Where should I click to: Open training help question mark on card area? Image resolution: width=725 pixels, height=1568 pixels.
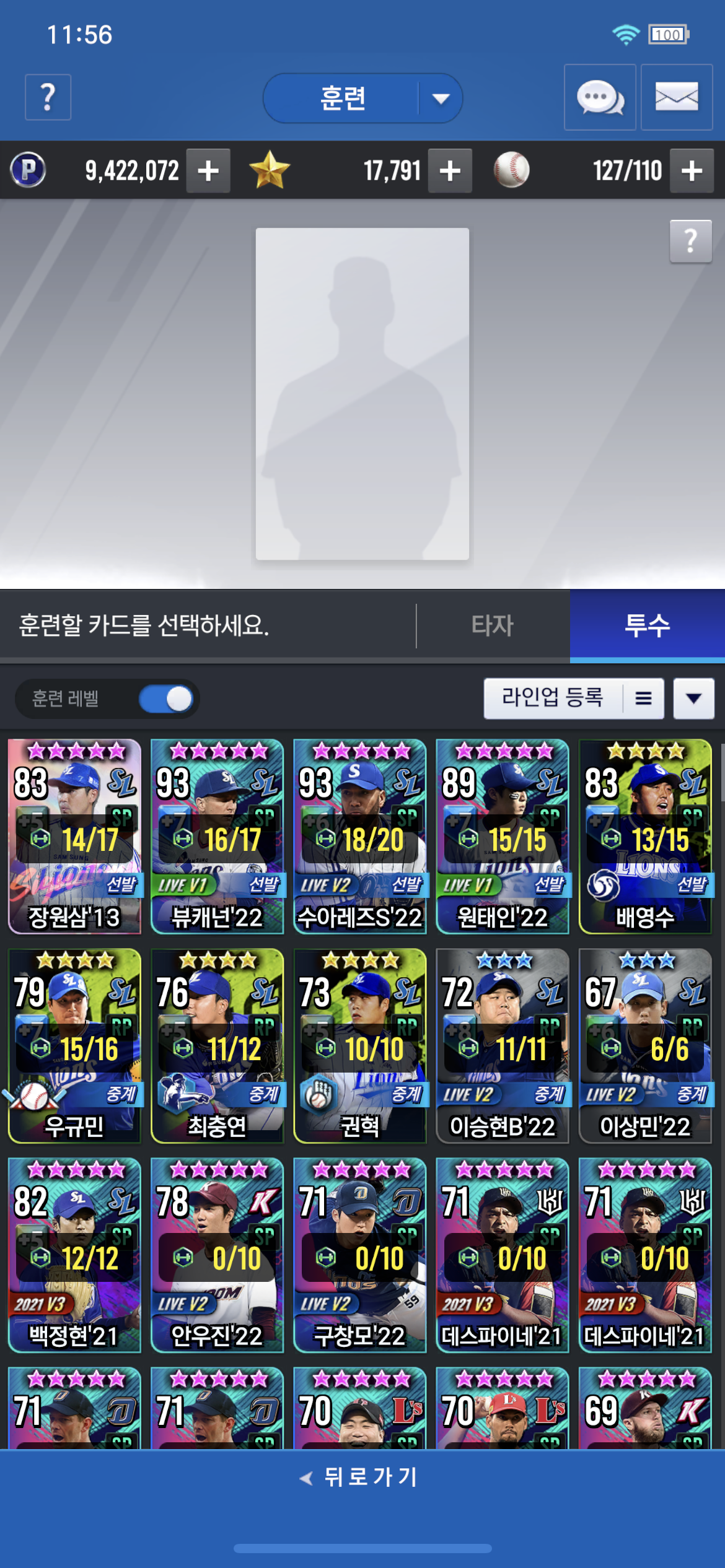pos(691,241)
